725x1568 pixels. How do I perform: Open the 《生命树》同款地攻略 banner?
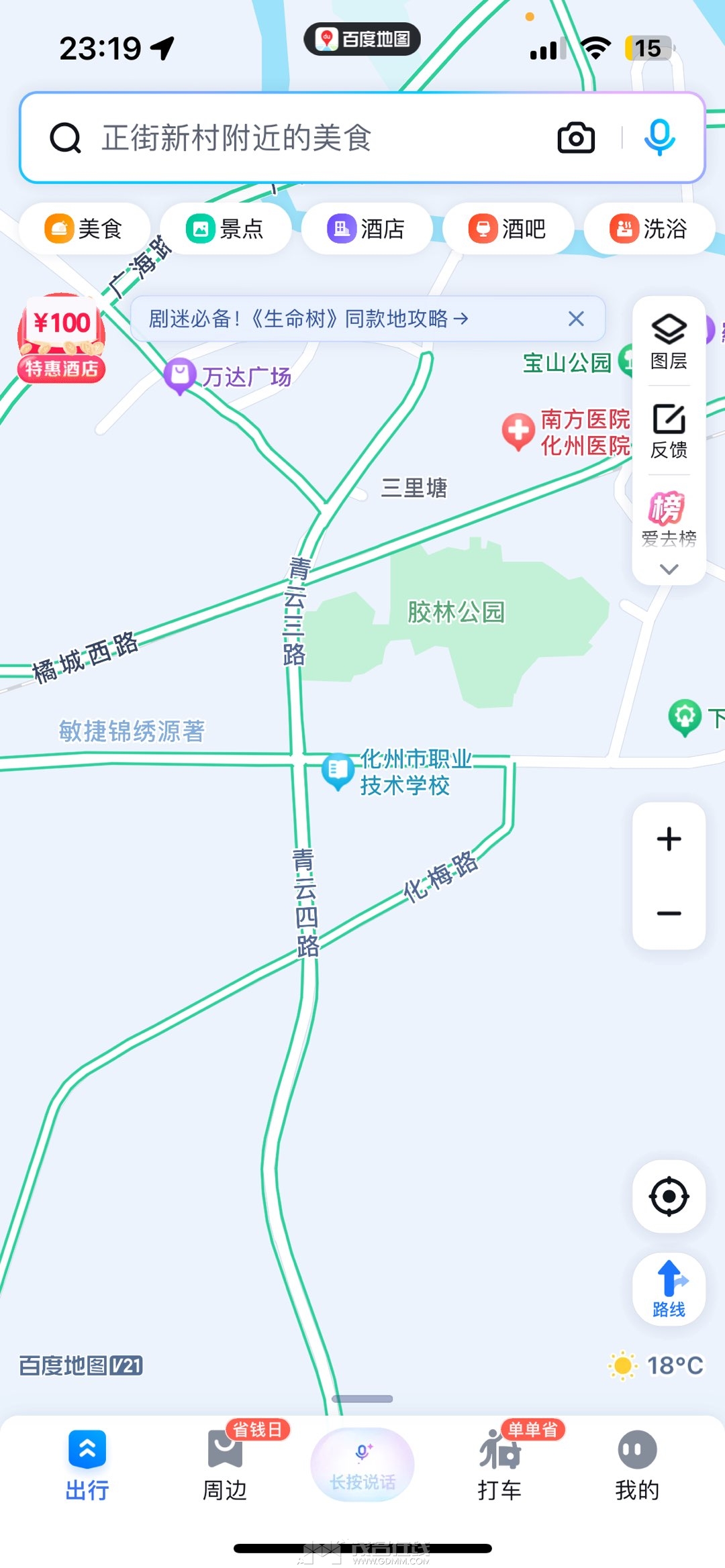tap(309, 319)
